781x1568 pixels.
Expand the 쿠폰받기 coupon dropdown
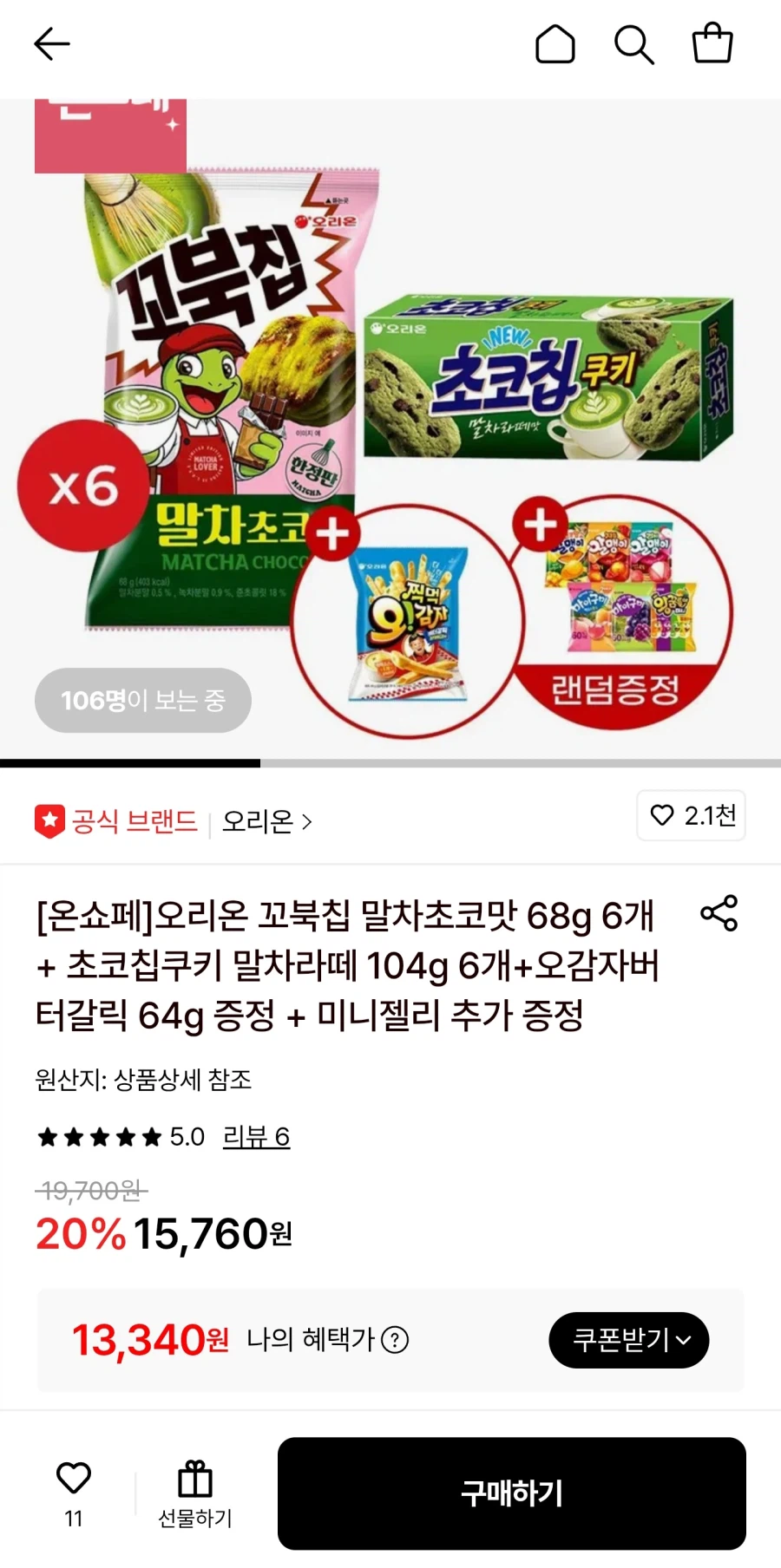coord(627,1340)
